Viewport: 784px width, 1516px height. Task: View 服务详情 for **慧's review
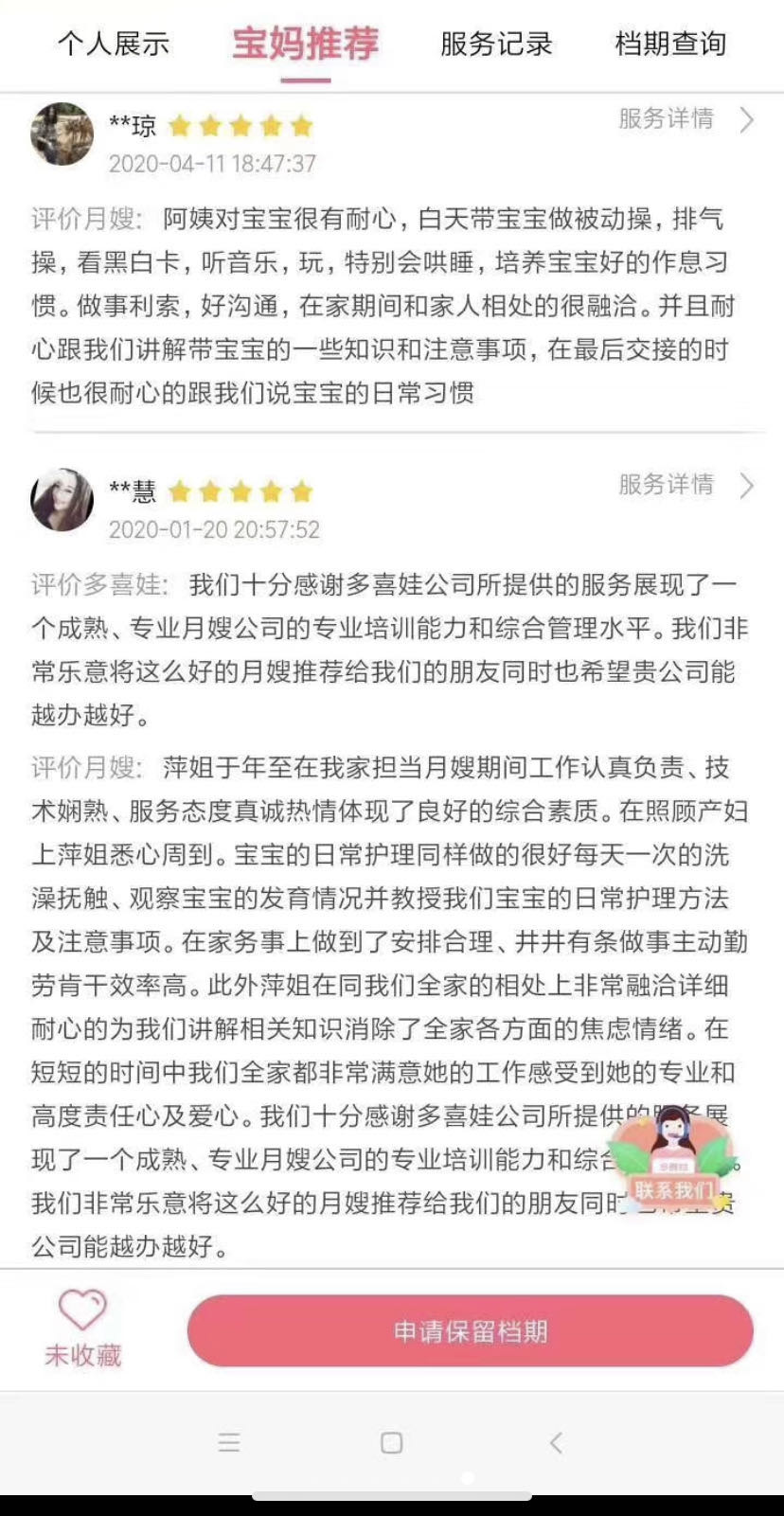pos(686,485)
